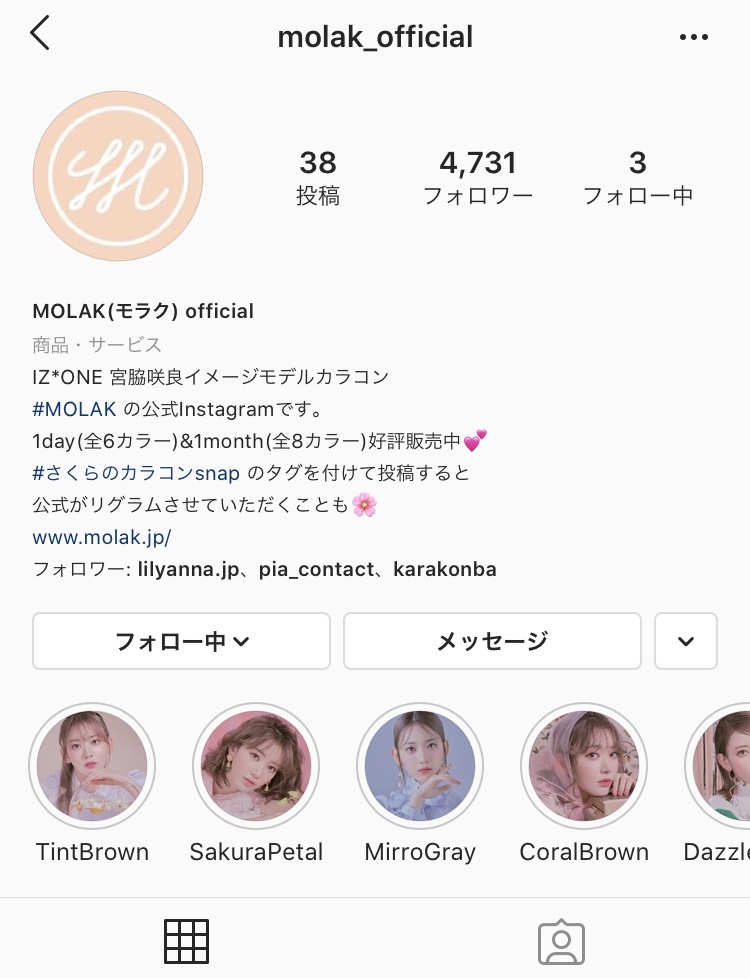Open the three-dot overflow menu

click(693, 37)
